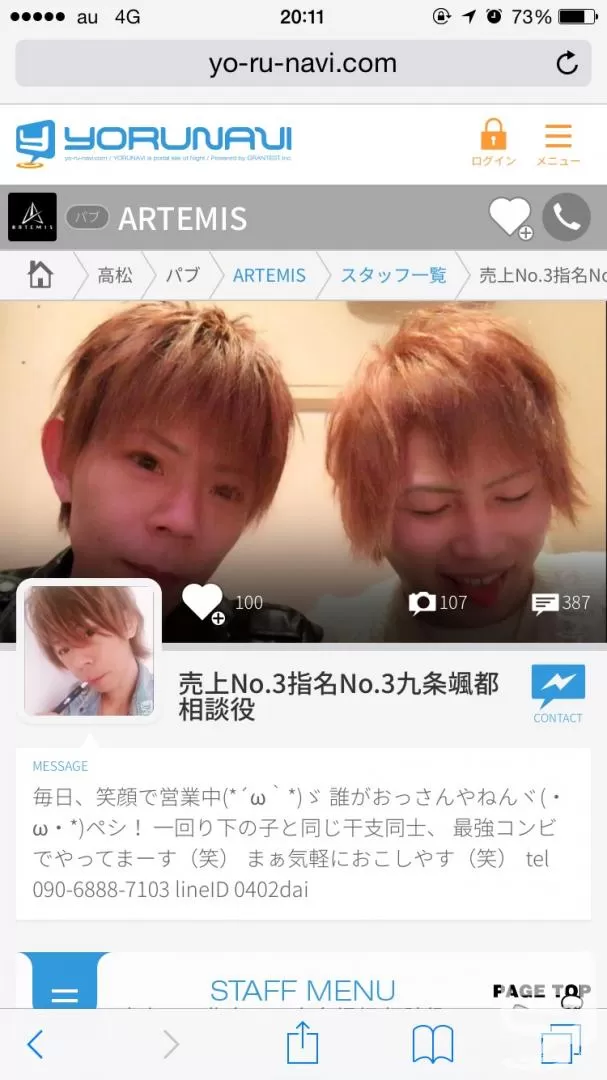
Task: Open the 高松 breadcrumb
Action: (x=114, y=276)
